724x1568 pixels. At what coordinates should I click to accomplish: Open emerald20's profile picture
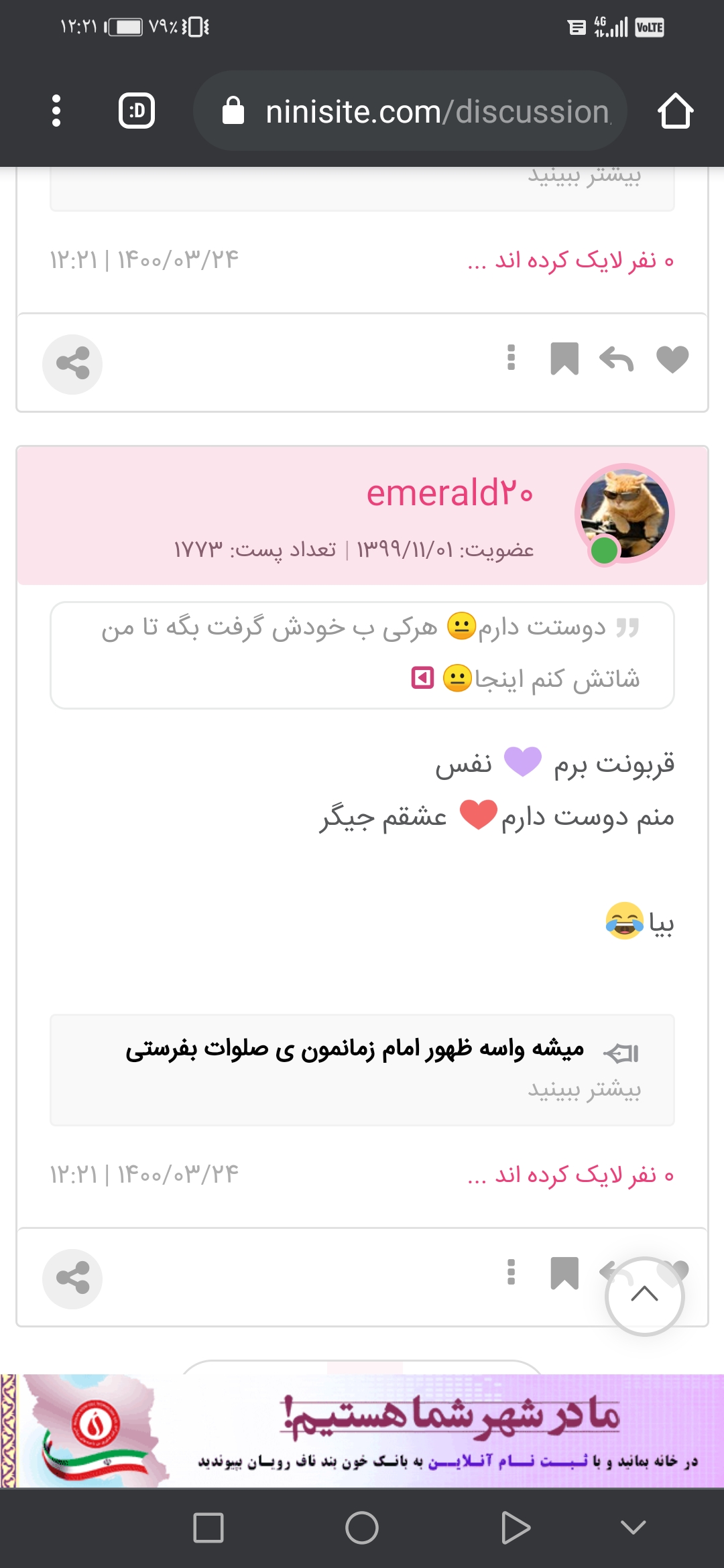click(625, 513)
